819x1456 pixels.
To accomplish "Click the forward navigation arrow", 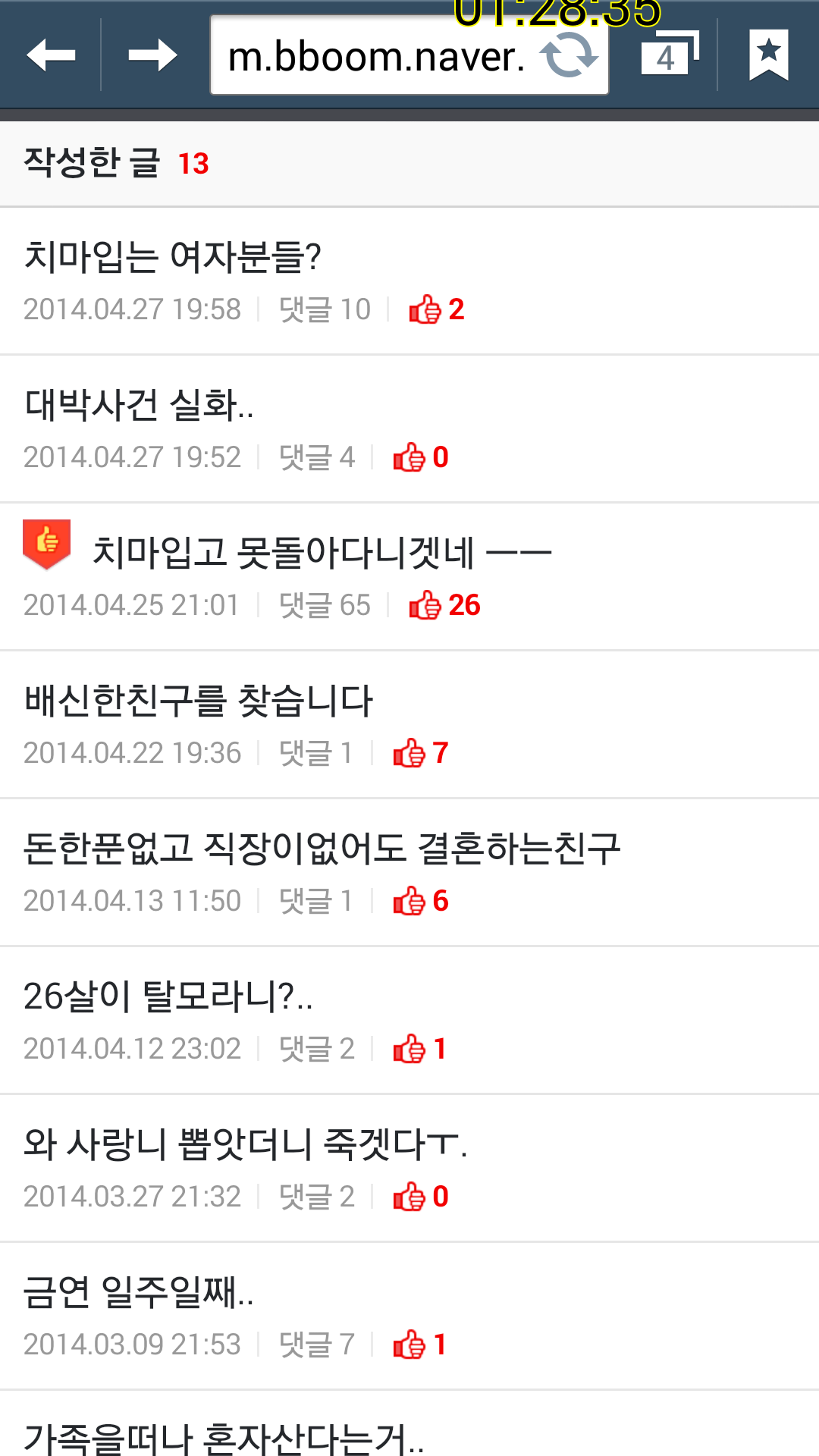I will pyautogui.click(x=152, y=55).
